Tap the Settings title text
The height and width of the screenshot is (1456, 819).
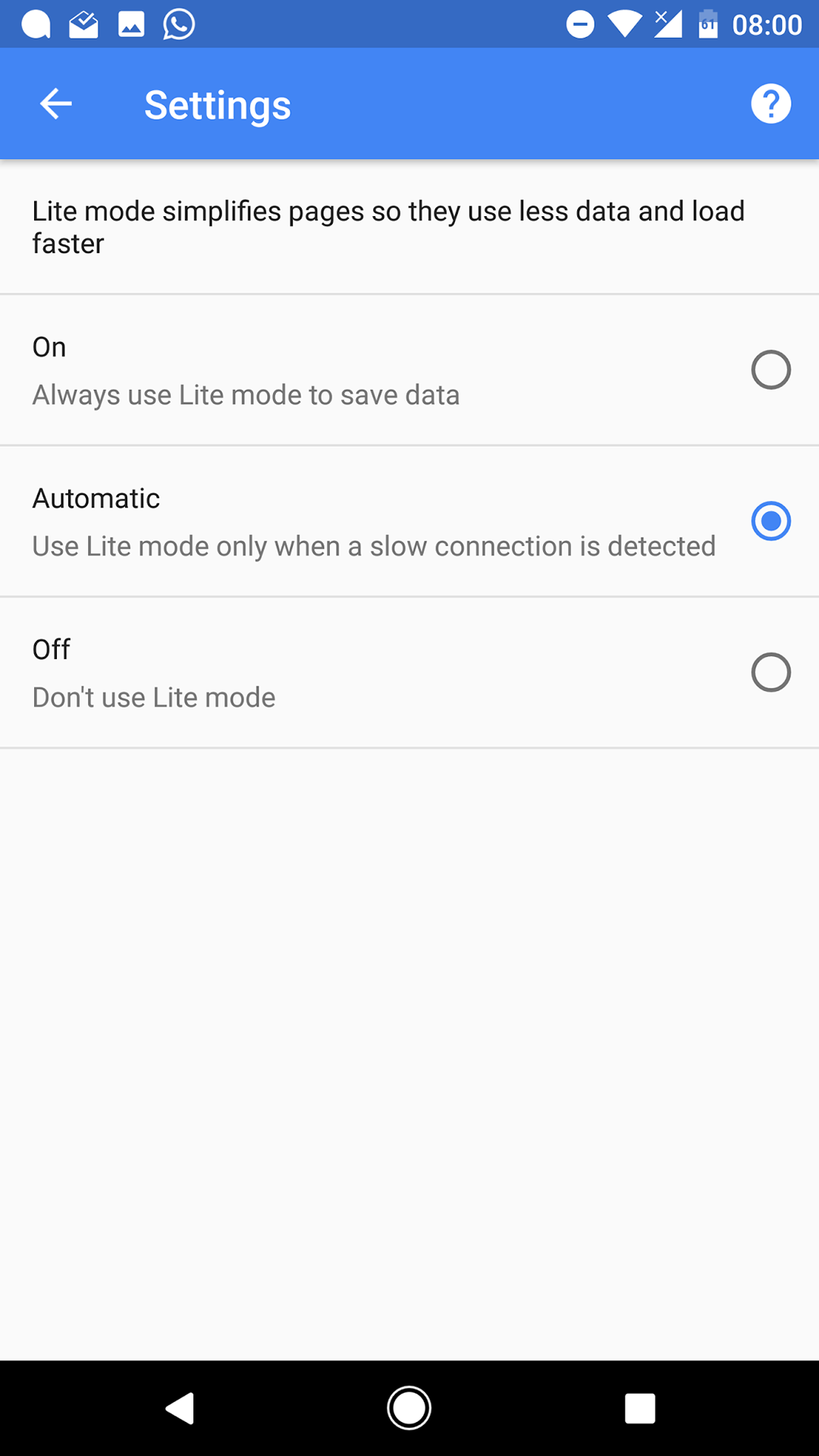[x=218, y=104]
